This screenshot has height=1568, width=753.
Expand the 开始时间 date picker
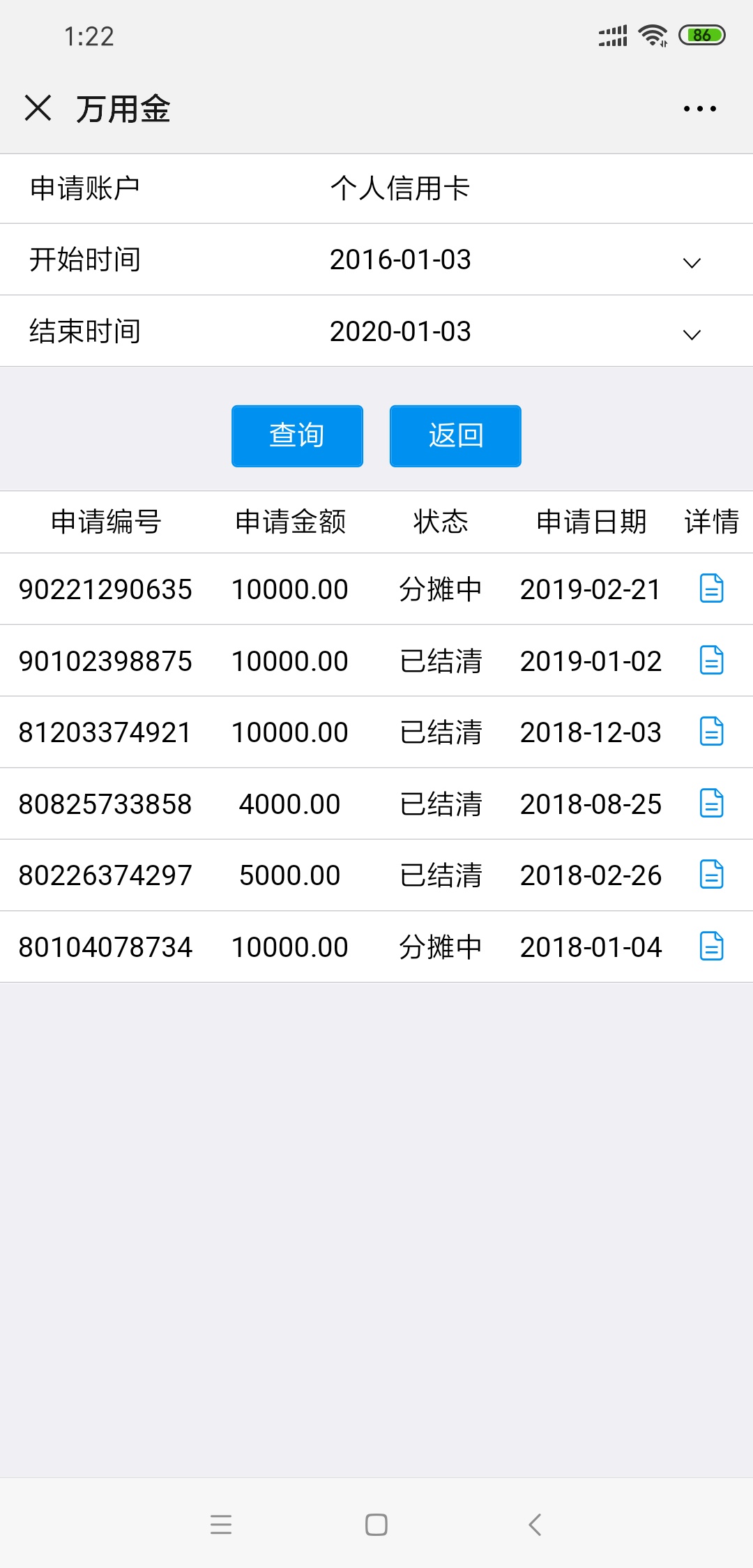coord(376,259)
